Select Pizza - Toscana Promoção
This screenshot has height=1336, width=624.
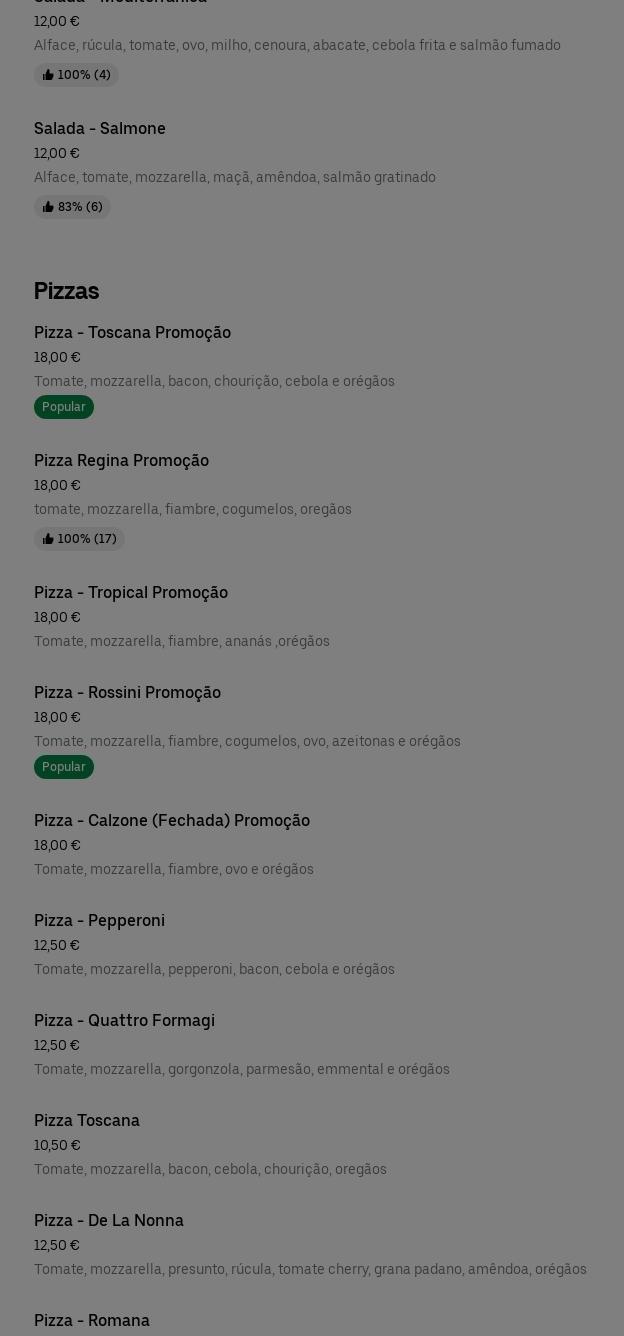132,333
